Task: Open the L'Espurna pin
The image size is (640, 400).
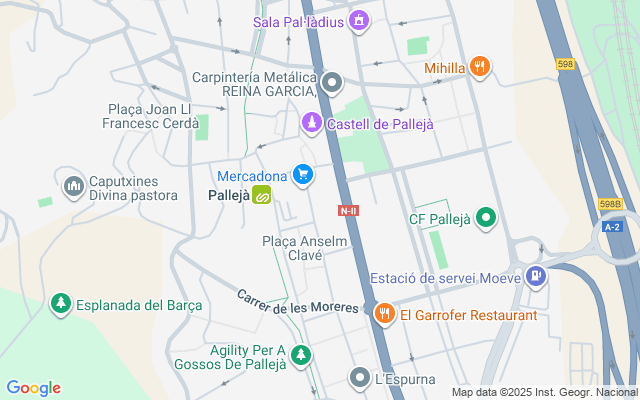Action: pyautogui.click(x=360, y=378)
